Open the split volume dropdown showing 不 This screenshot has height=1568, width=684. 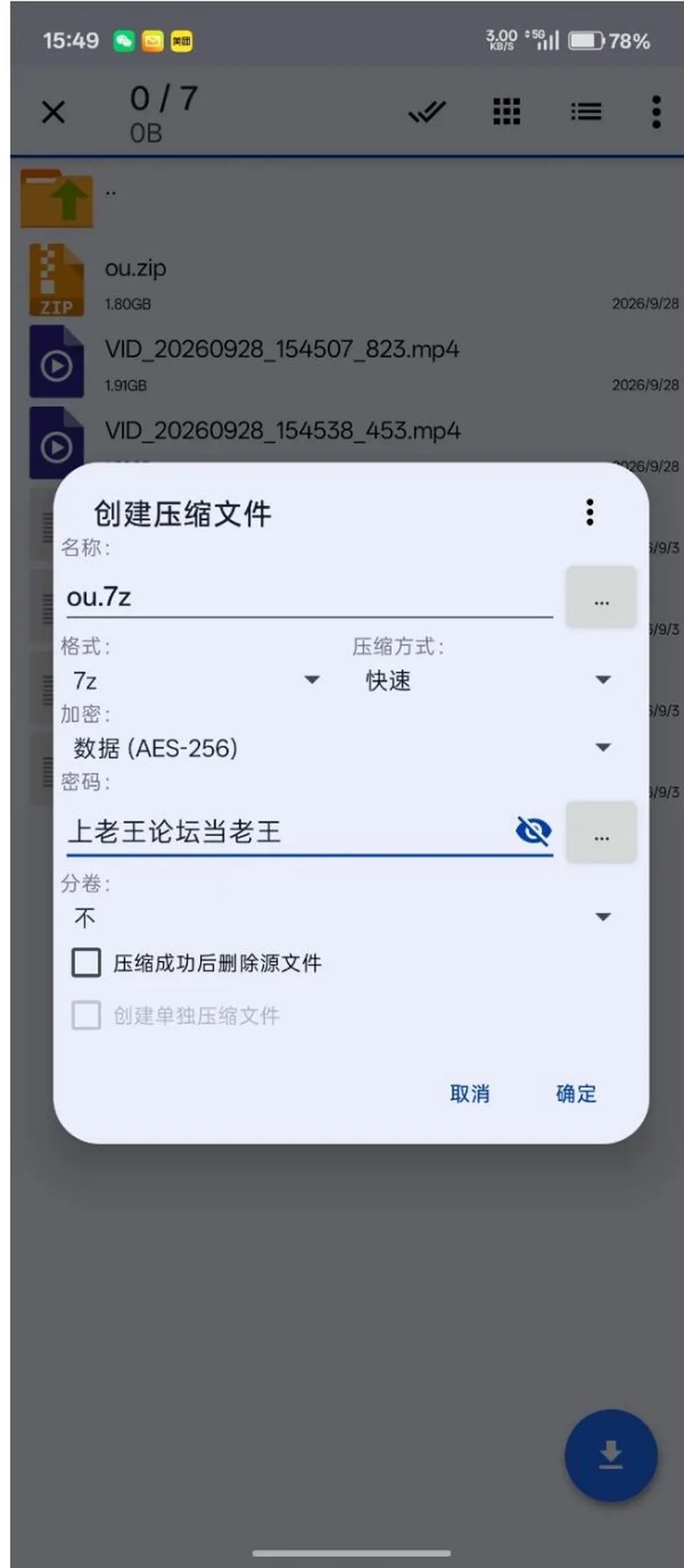coord(342,917)
